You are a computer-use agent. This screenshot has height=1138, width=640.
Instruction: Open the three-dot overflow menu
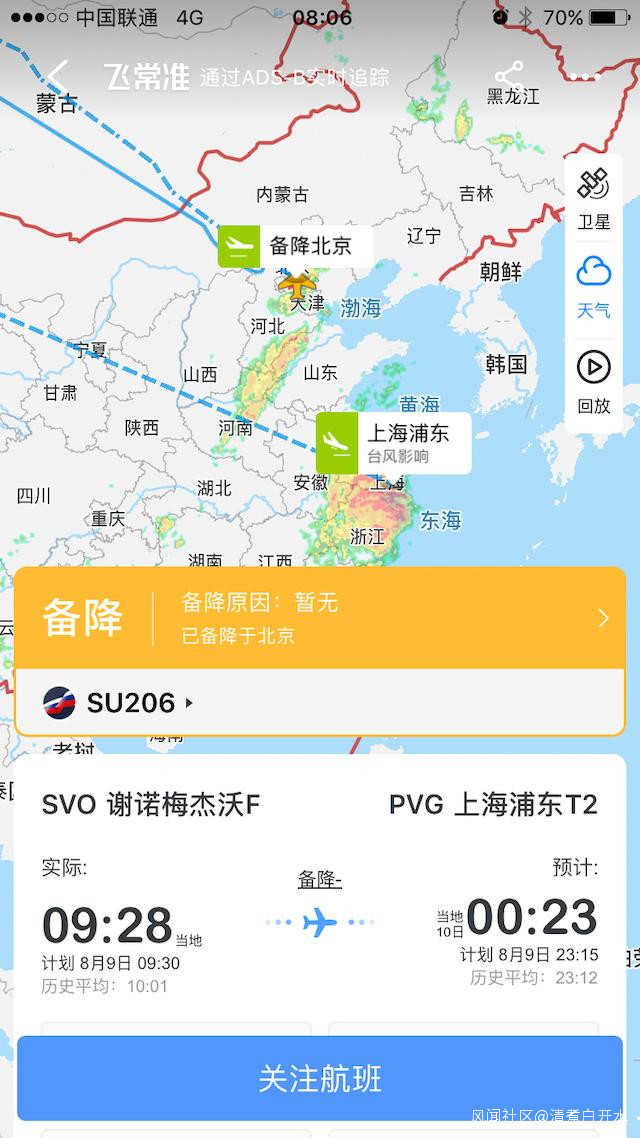pyautogui.click(x=585, y=77)
